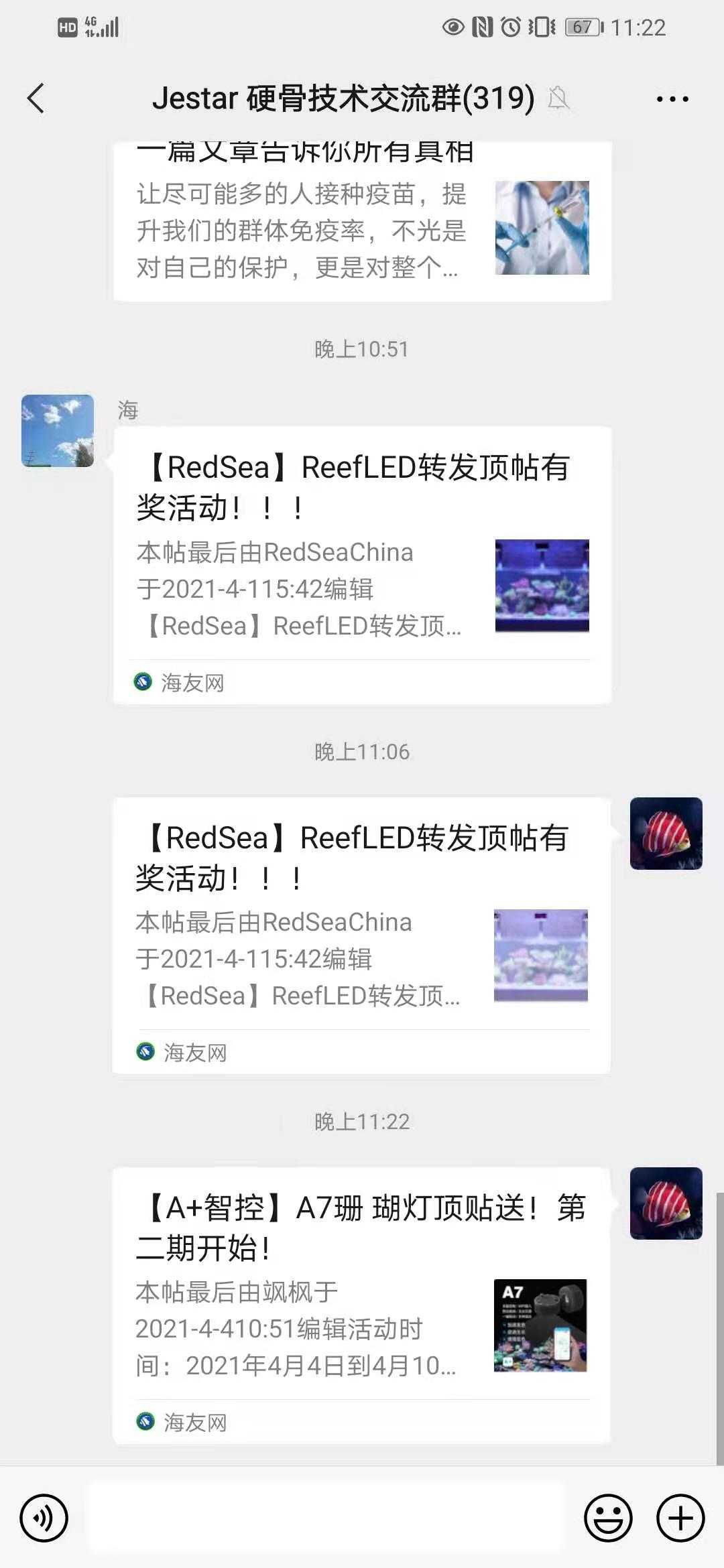Open the emoji sticker panel
The width and height of the screenshot is (724, 1568).
608,1518
